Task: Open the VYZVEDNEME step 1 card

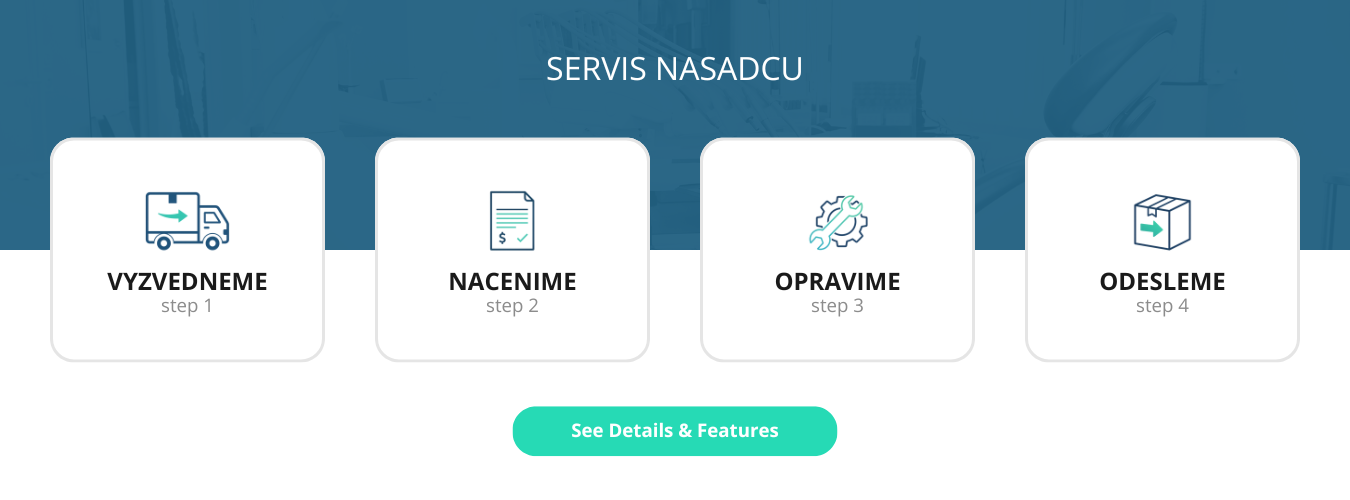Action: (187, 249)
